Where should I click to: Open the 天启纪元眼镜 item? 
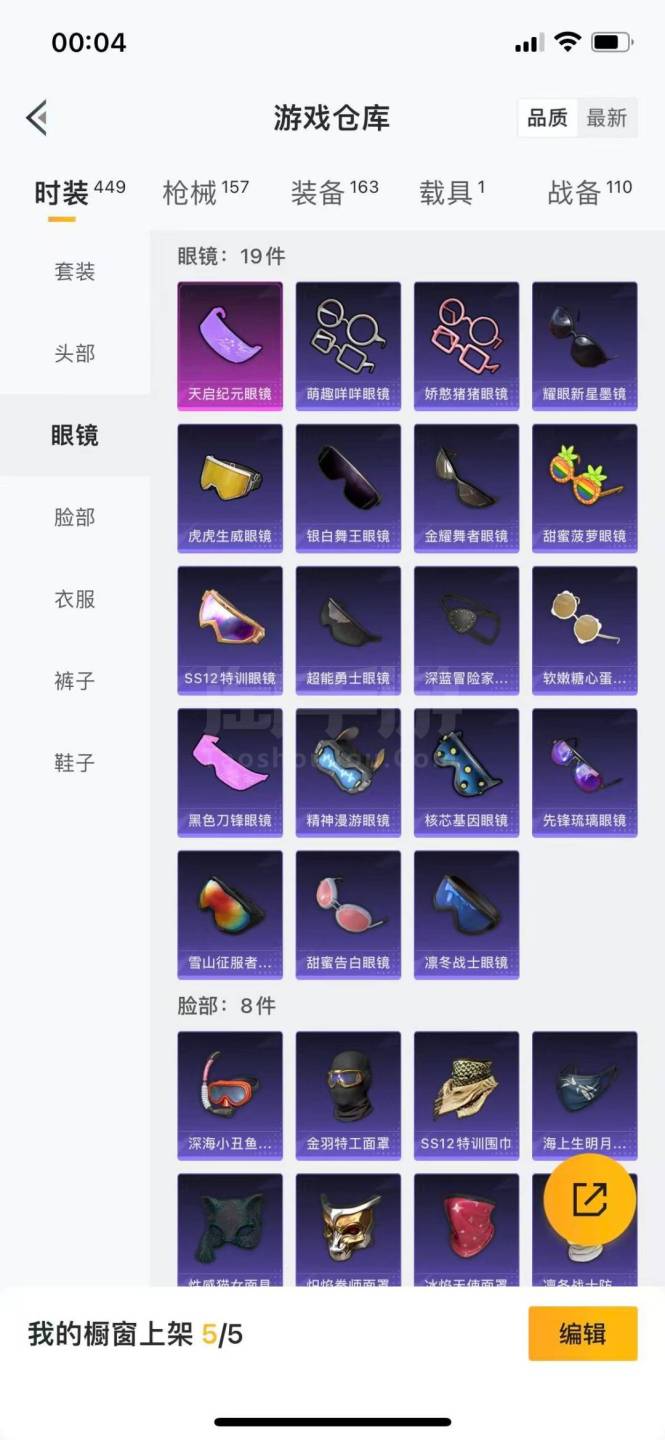(x=230, y=346)
